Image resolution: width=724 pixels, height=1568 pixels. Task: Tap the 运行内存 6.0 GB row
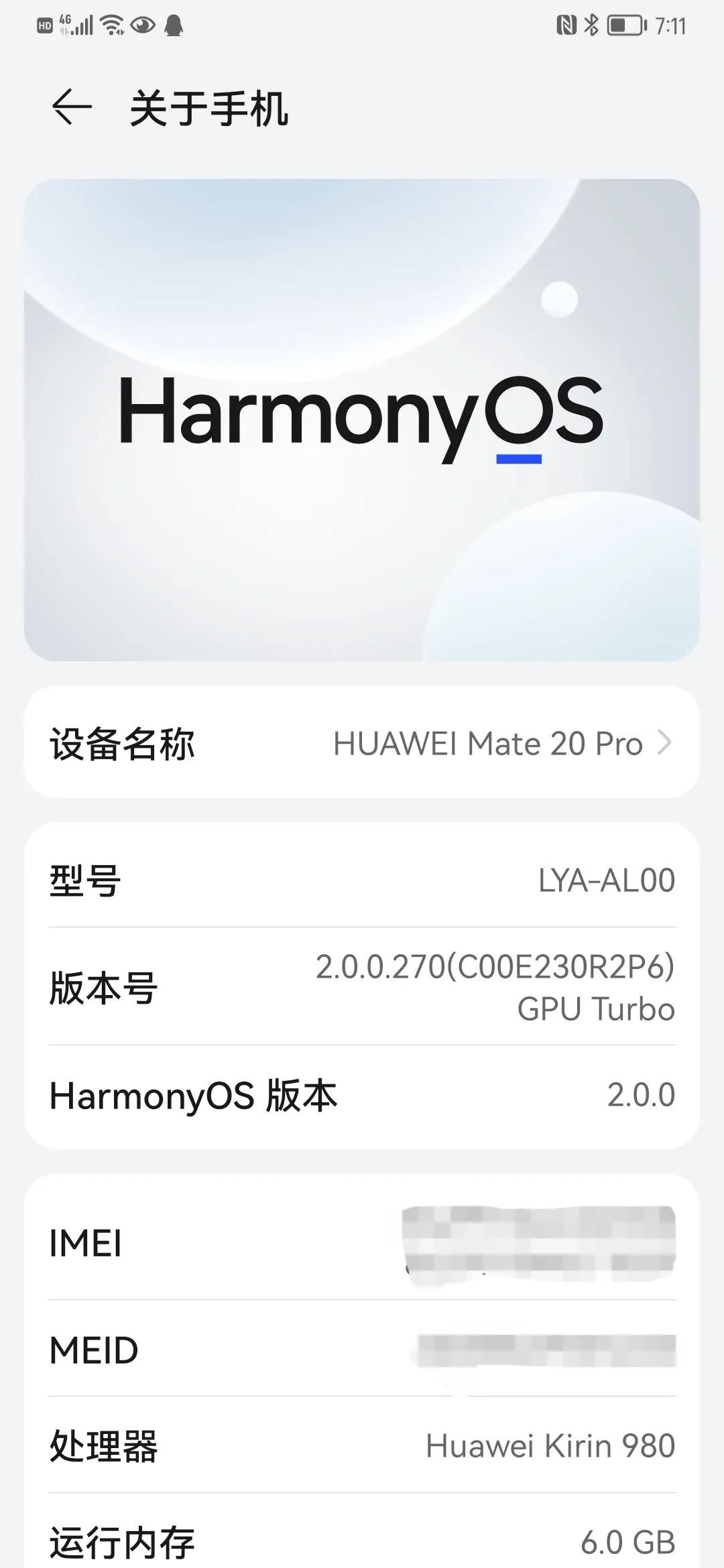(x=362, y=1541)
